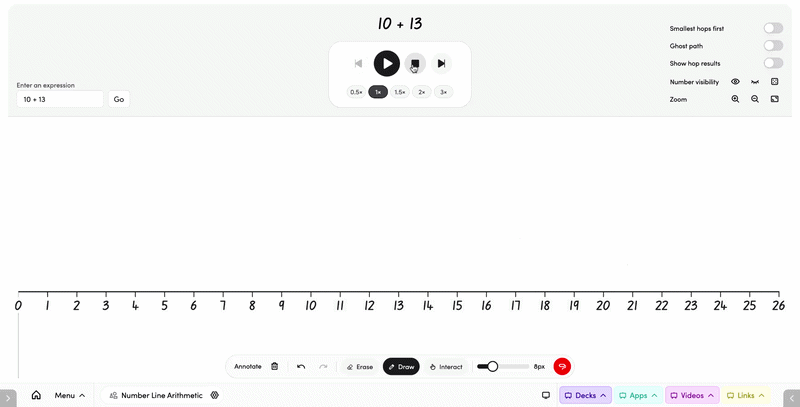800x407 pixels.
Task: Enable Smallest hops first
Action: click(773, 29)
